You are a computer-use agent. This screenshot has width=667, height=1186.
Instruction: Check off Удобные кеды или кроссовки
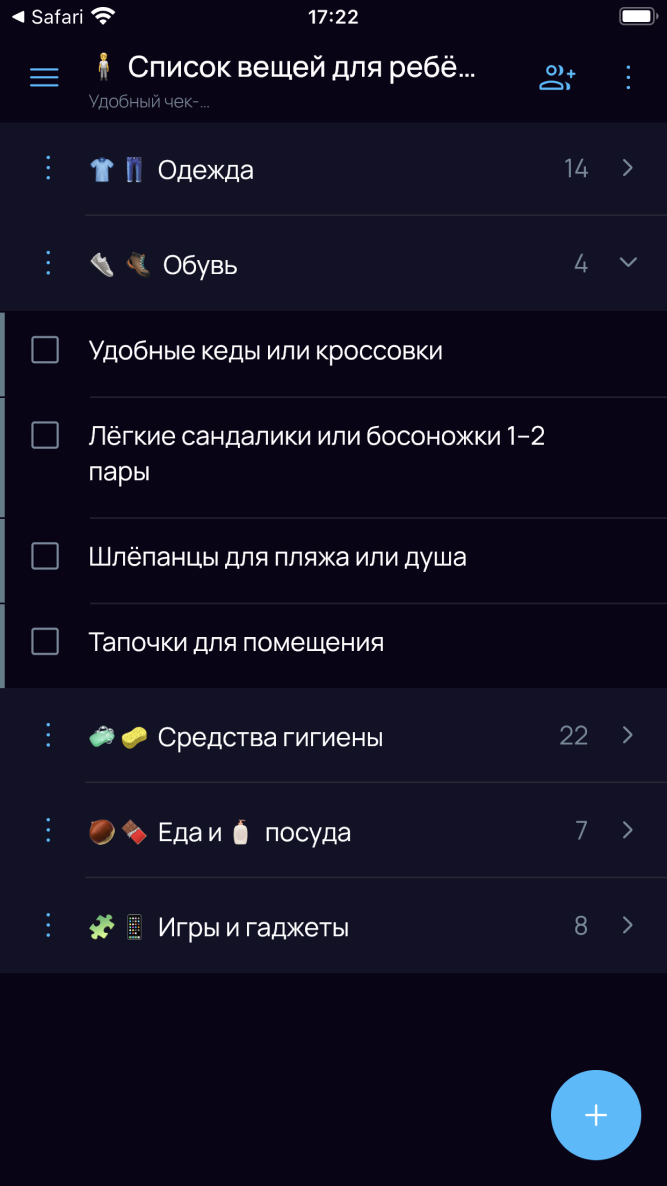coord(45,350)
